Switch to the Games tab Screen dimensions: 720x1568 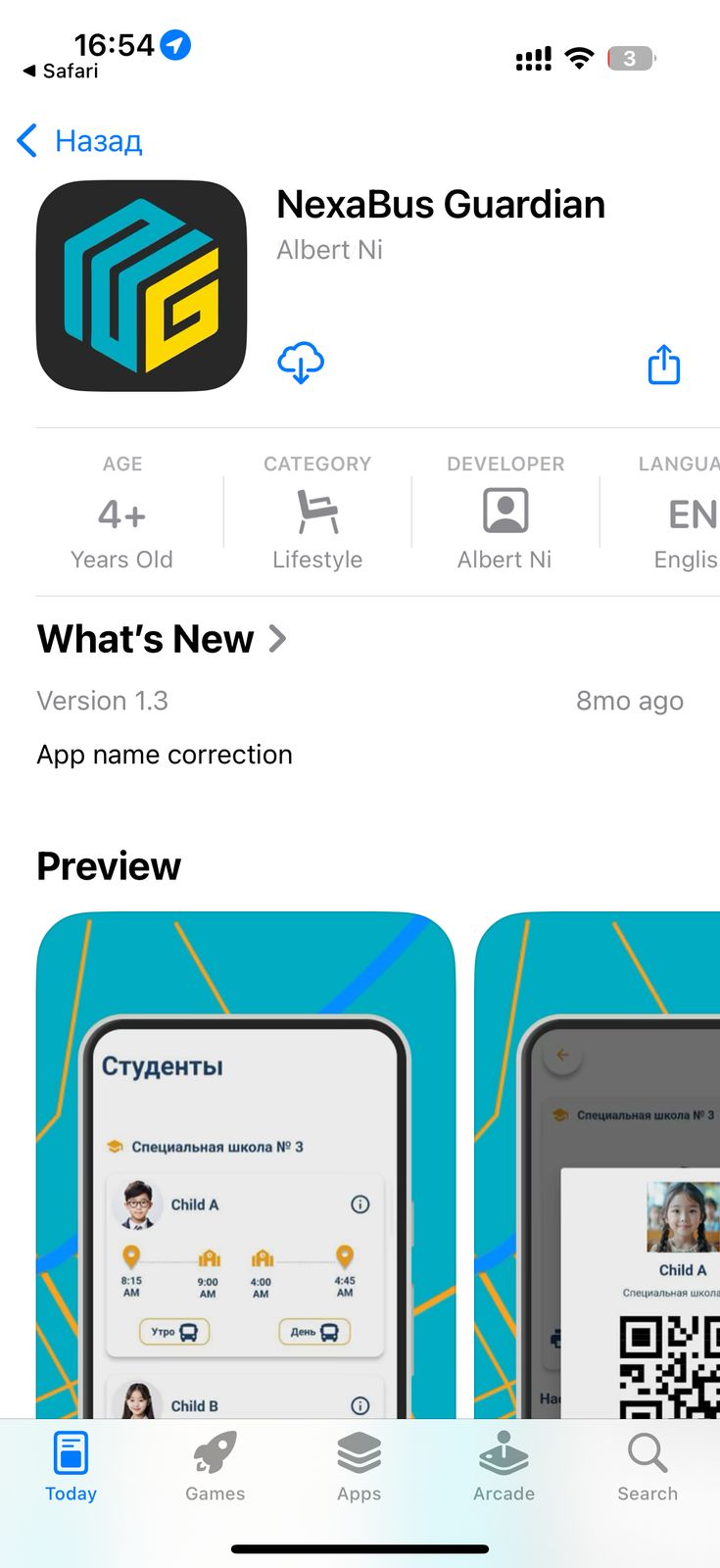tap(216, 1466)
